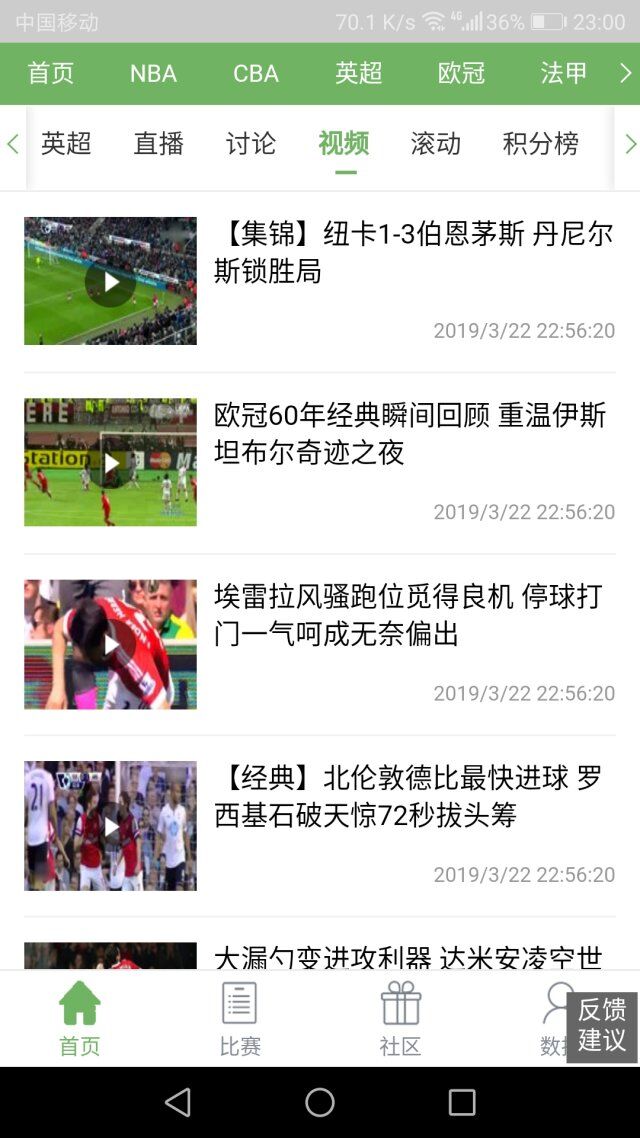
Task: Select the 滚动 sub-tab
Action: coord(436,144)
